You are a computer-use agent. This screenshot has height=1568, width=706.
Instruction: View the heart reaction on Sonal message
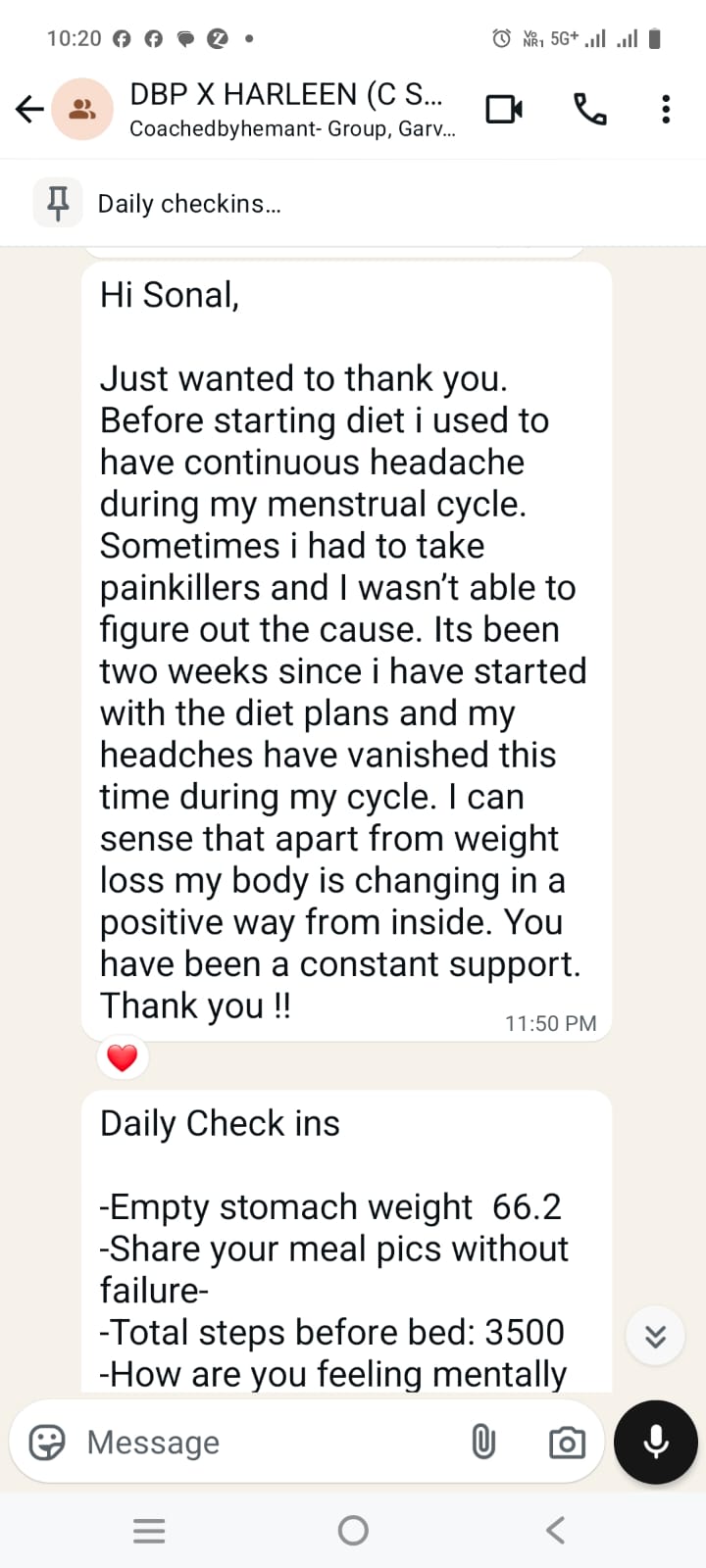(x=123, y=1058)
